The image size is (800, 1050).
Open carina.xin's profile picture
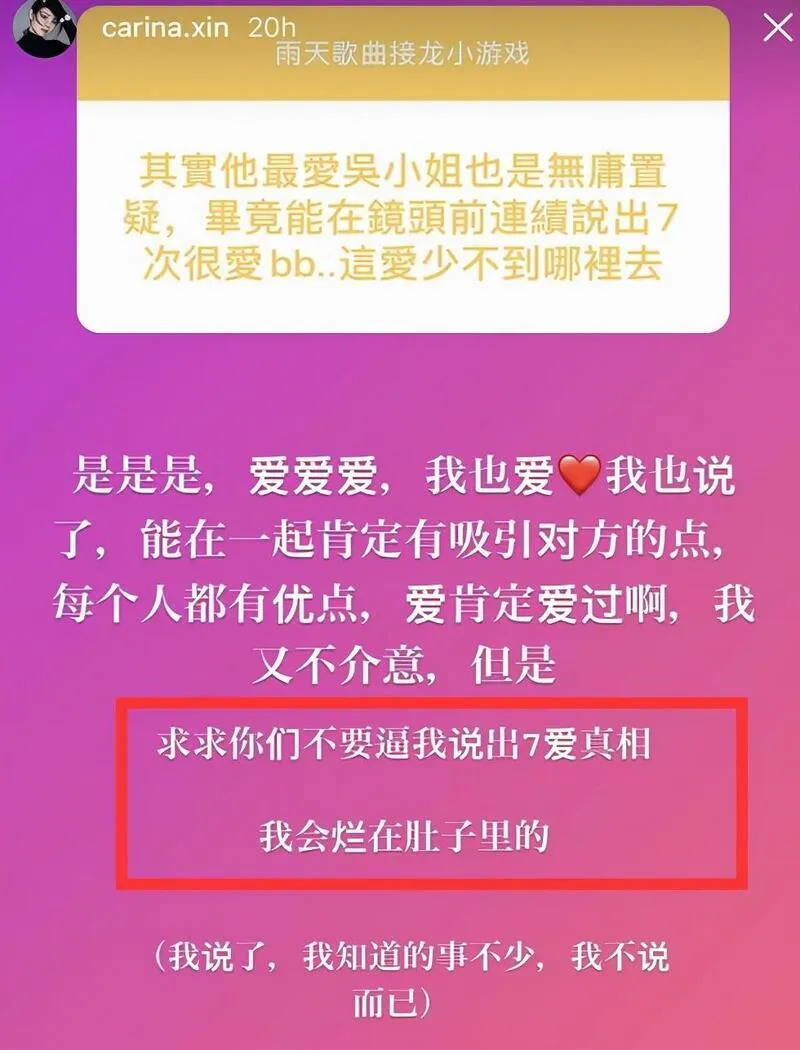pyautogui.click(x=45, y=27)
